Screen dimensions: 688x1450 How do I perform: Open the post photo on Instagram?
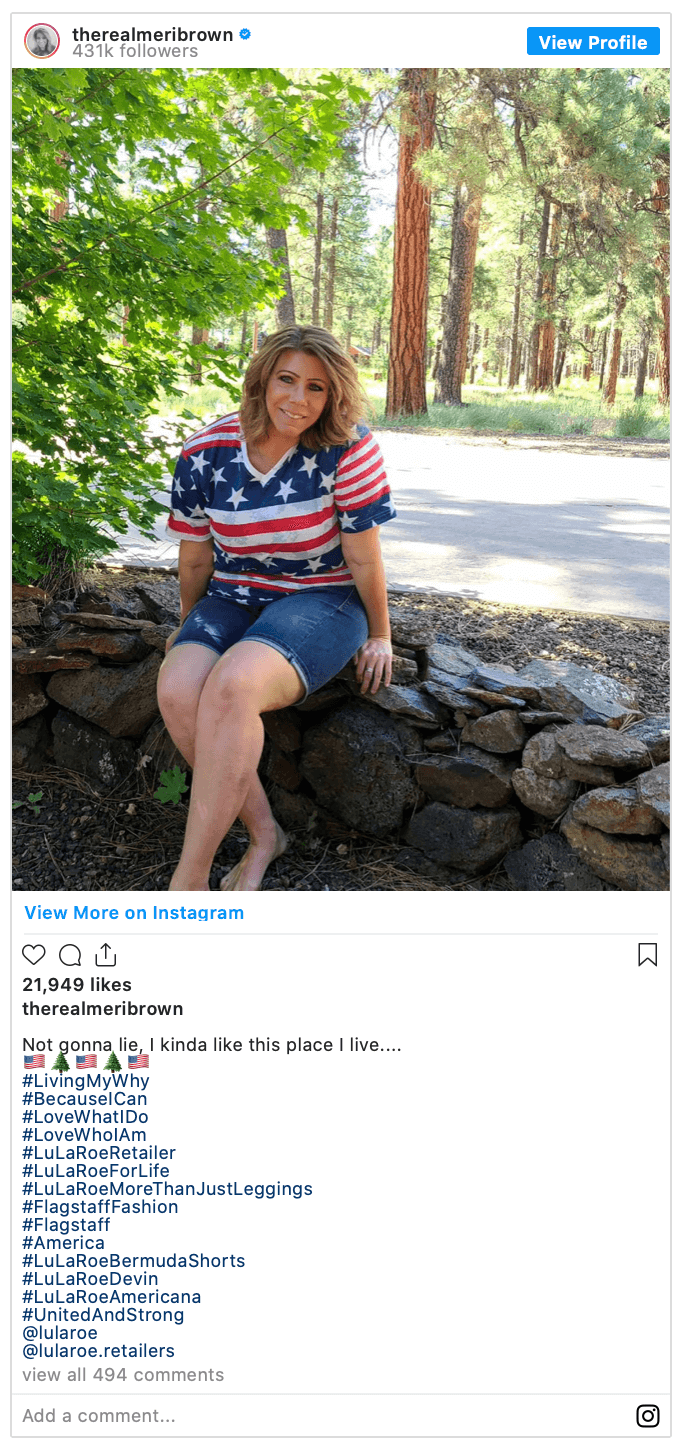click(341, 480)
